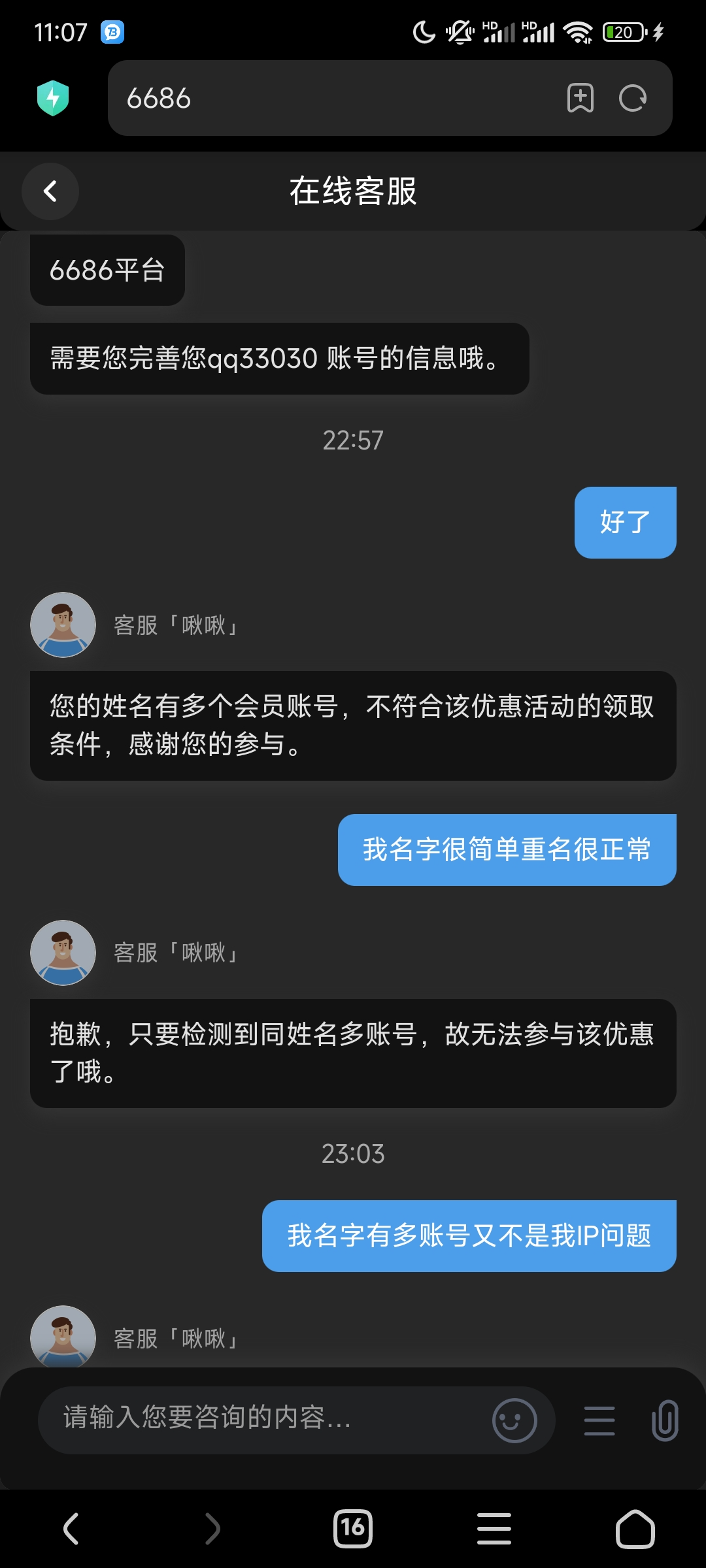This screenshot has height=1568, width=706.
Task: Add a bookmark with the bookmark-plus icon
Action: pyautogui.click(x=580, y=98)
